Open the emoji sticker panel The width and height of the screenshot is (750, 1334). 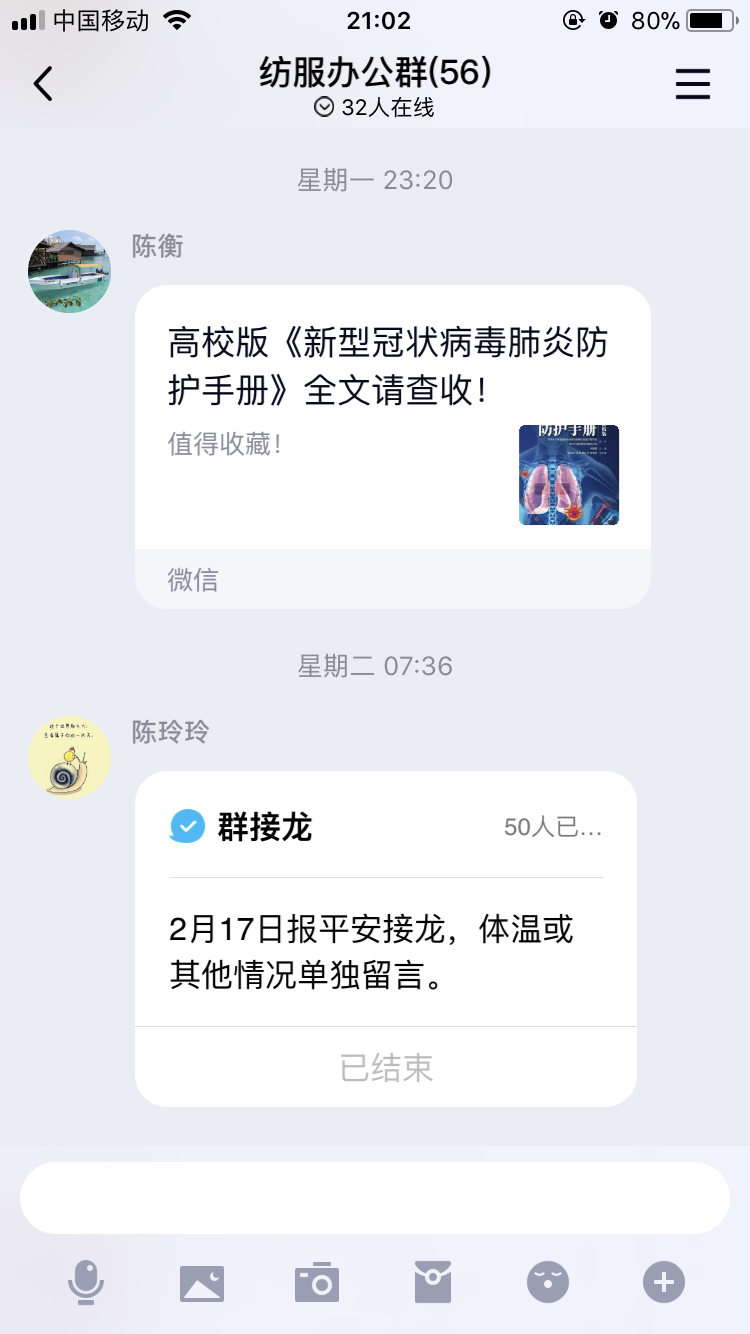pyautogui.click(x=548, y=1282)
